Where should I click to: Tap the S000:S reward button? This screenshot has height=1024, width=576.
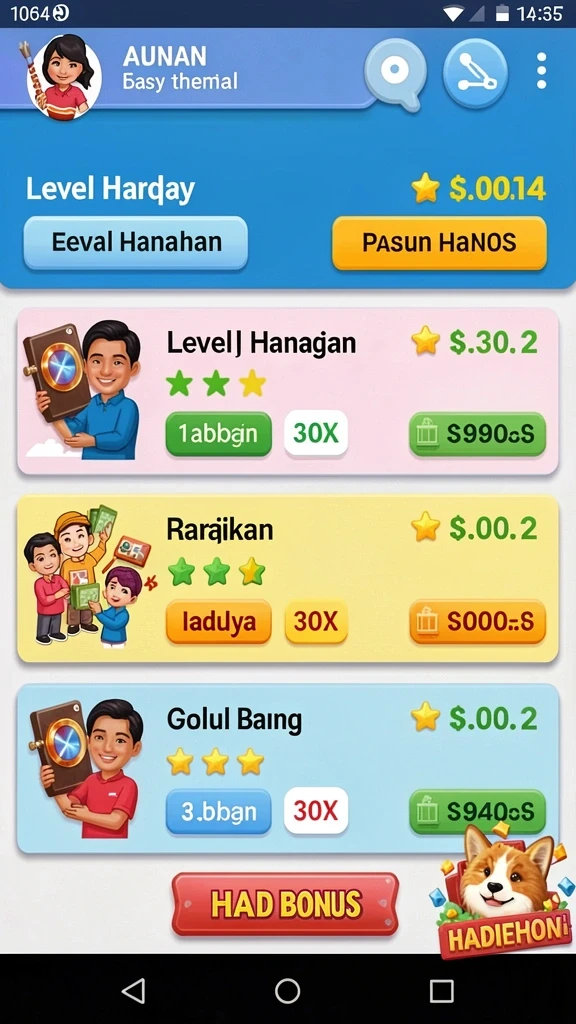(477, 622)
